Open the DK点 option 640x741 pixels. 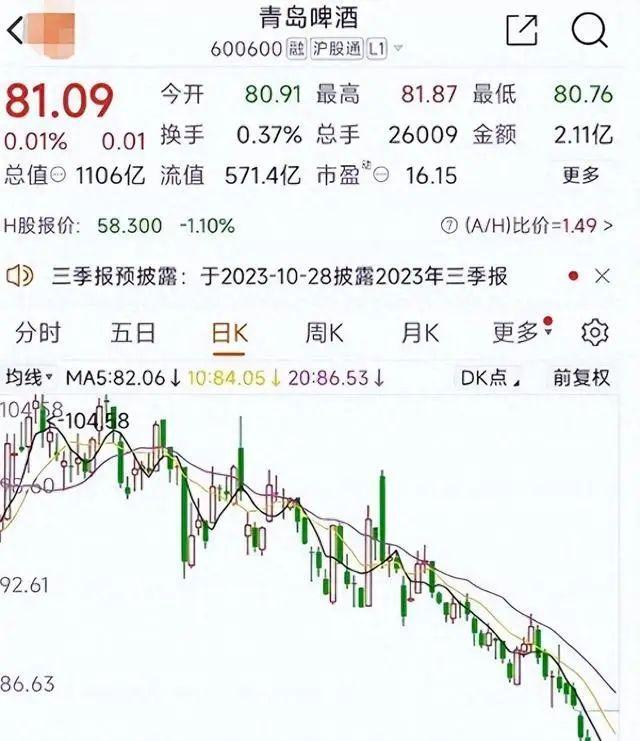pos(490,378)
